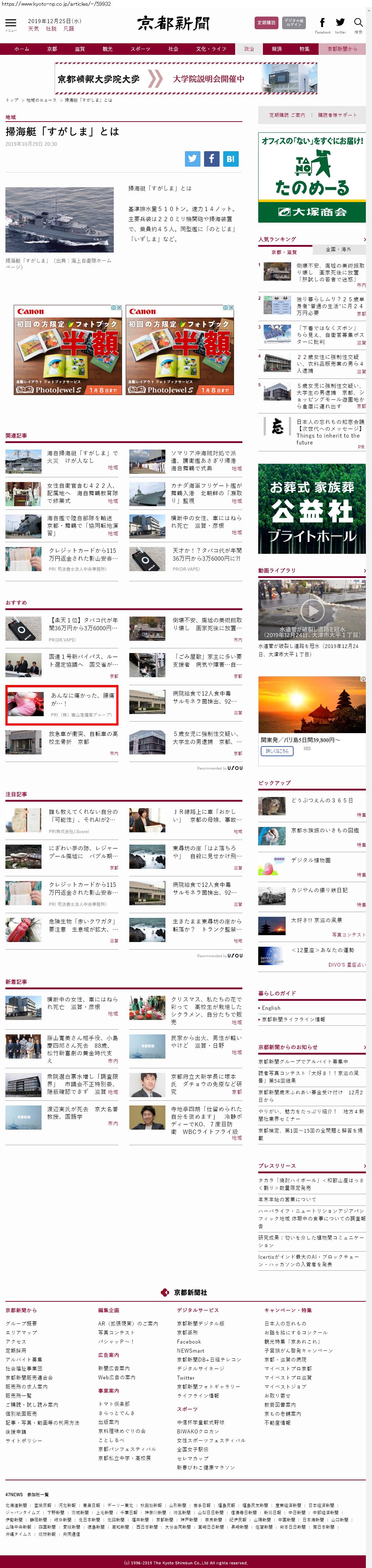Open 京都嵯峨芸術大学 大学院説明会 banner
372x1568 pixels.
186,79
